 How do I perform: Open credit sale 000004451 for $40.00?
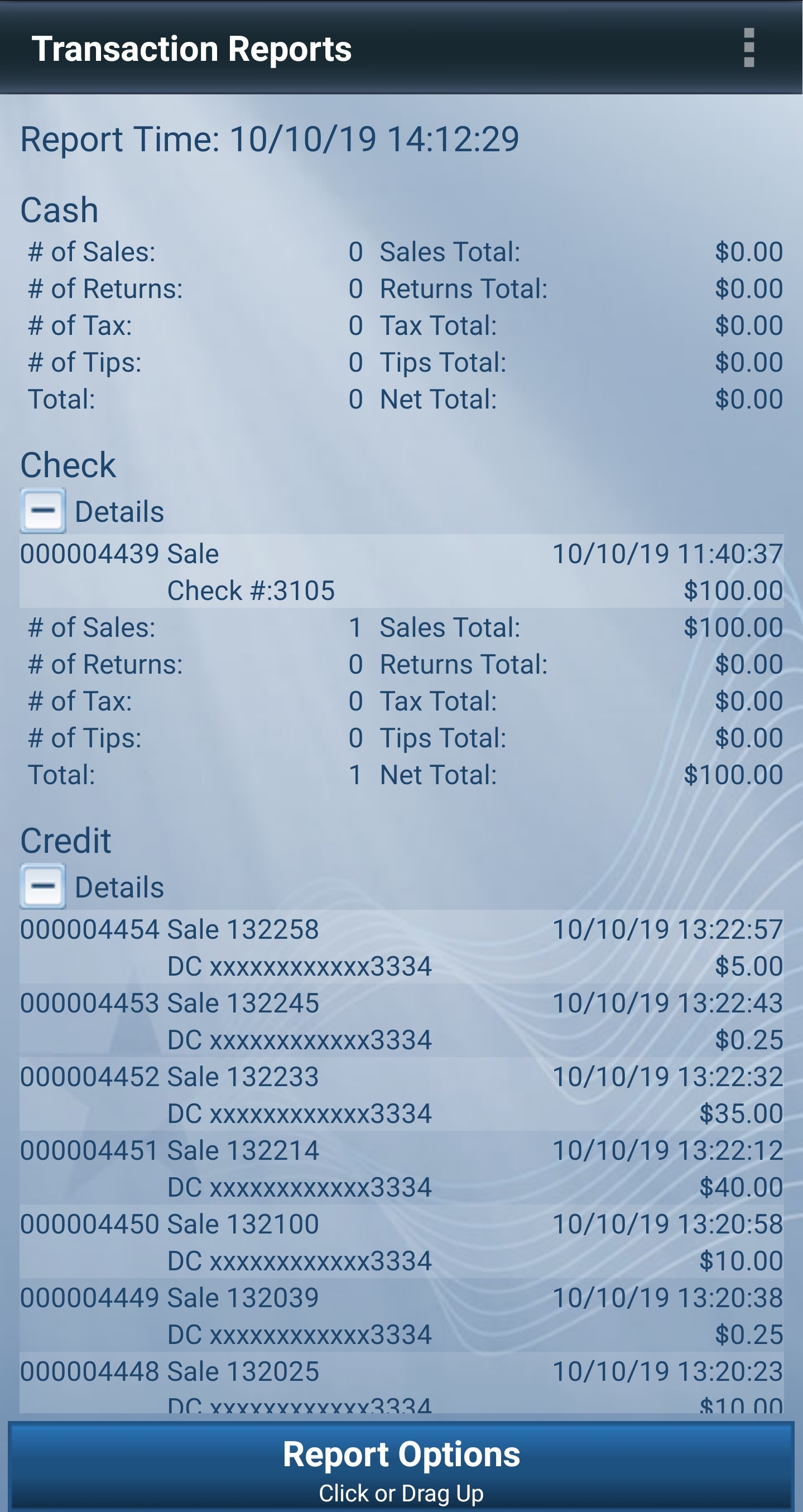click(x=402, y=1168)
